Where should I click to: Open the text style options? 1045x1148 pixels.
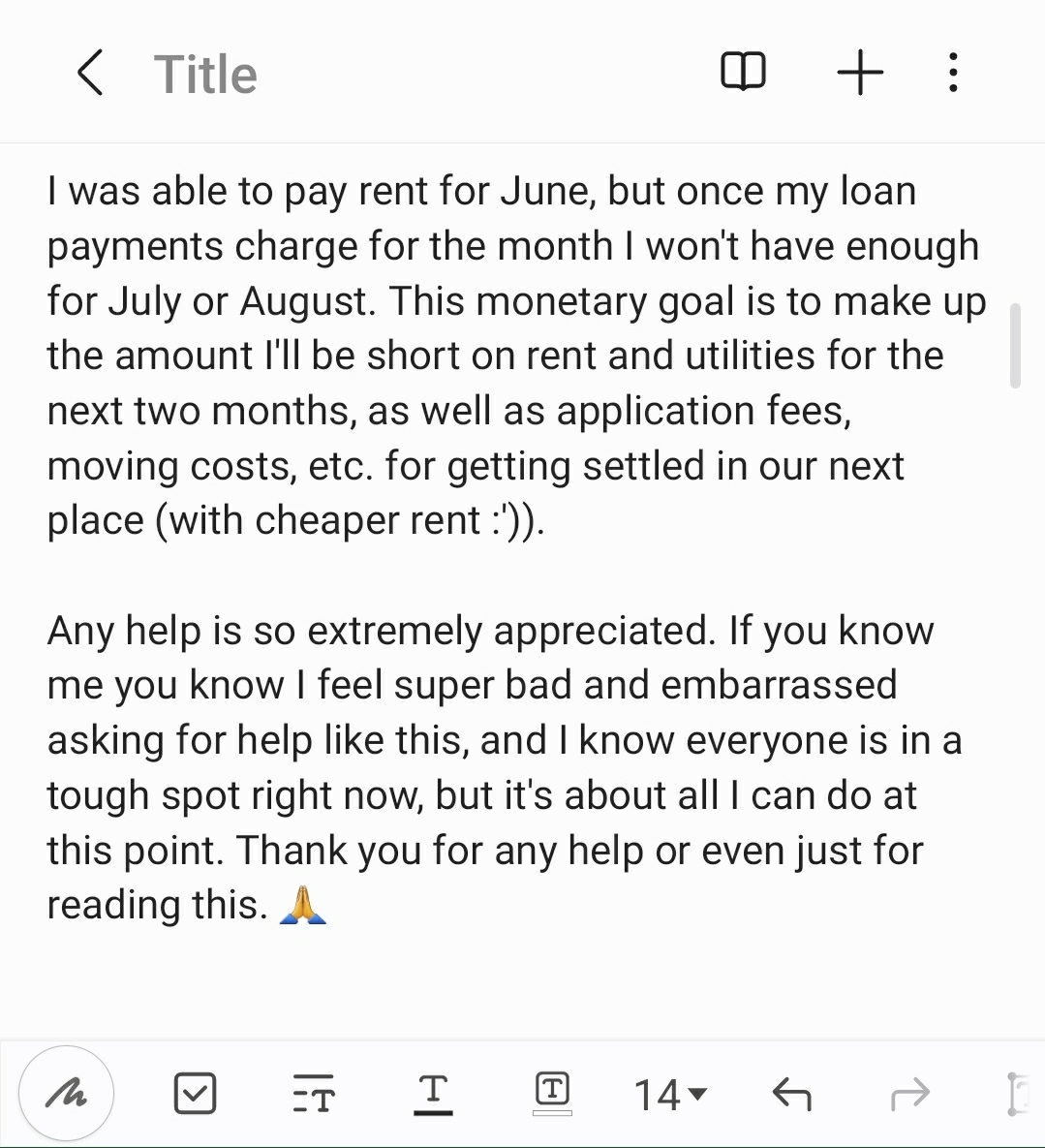point(313,1094)
